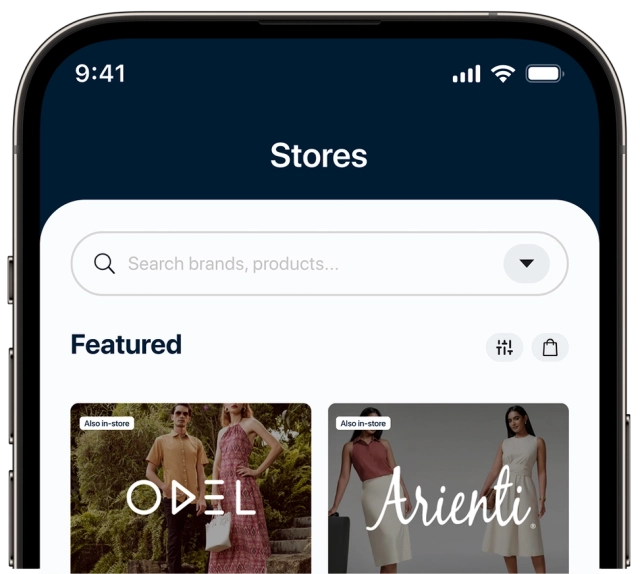Expand the dropdown arrow in the search bar

(526, 264)
